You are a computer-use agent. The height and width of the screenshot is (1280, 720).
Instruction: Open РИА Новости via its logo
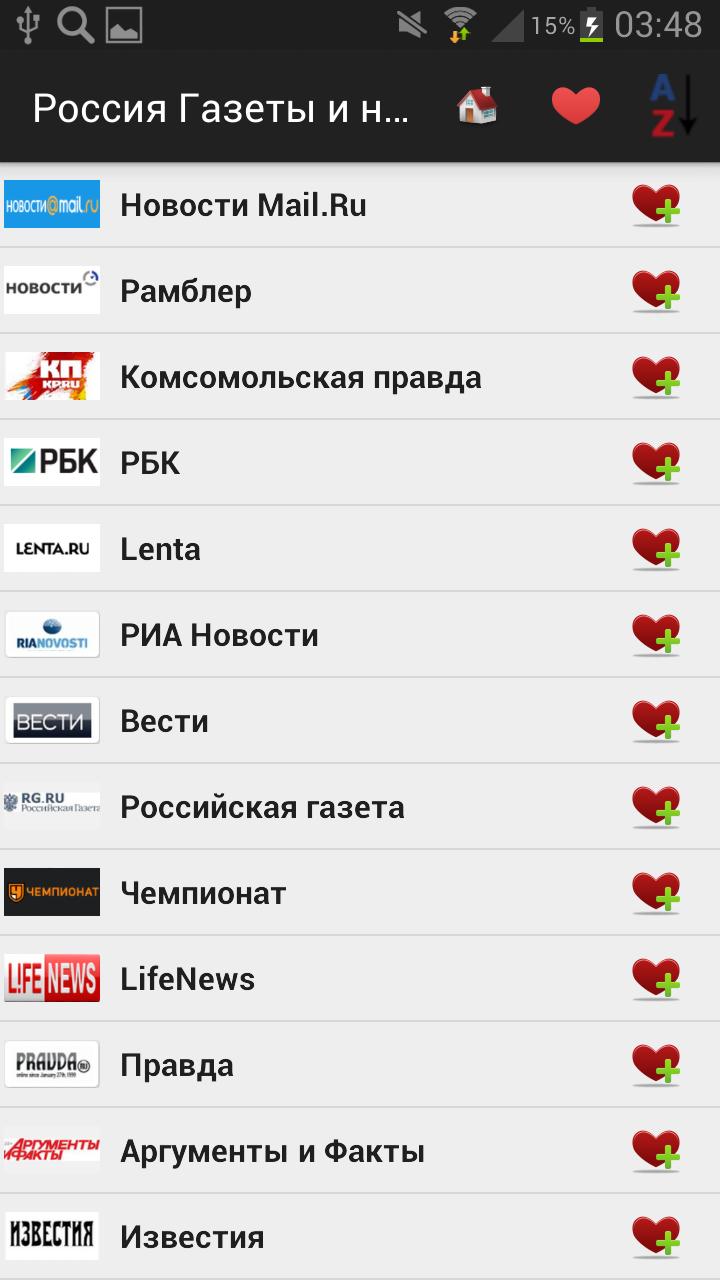[x=51, y=634]
